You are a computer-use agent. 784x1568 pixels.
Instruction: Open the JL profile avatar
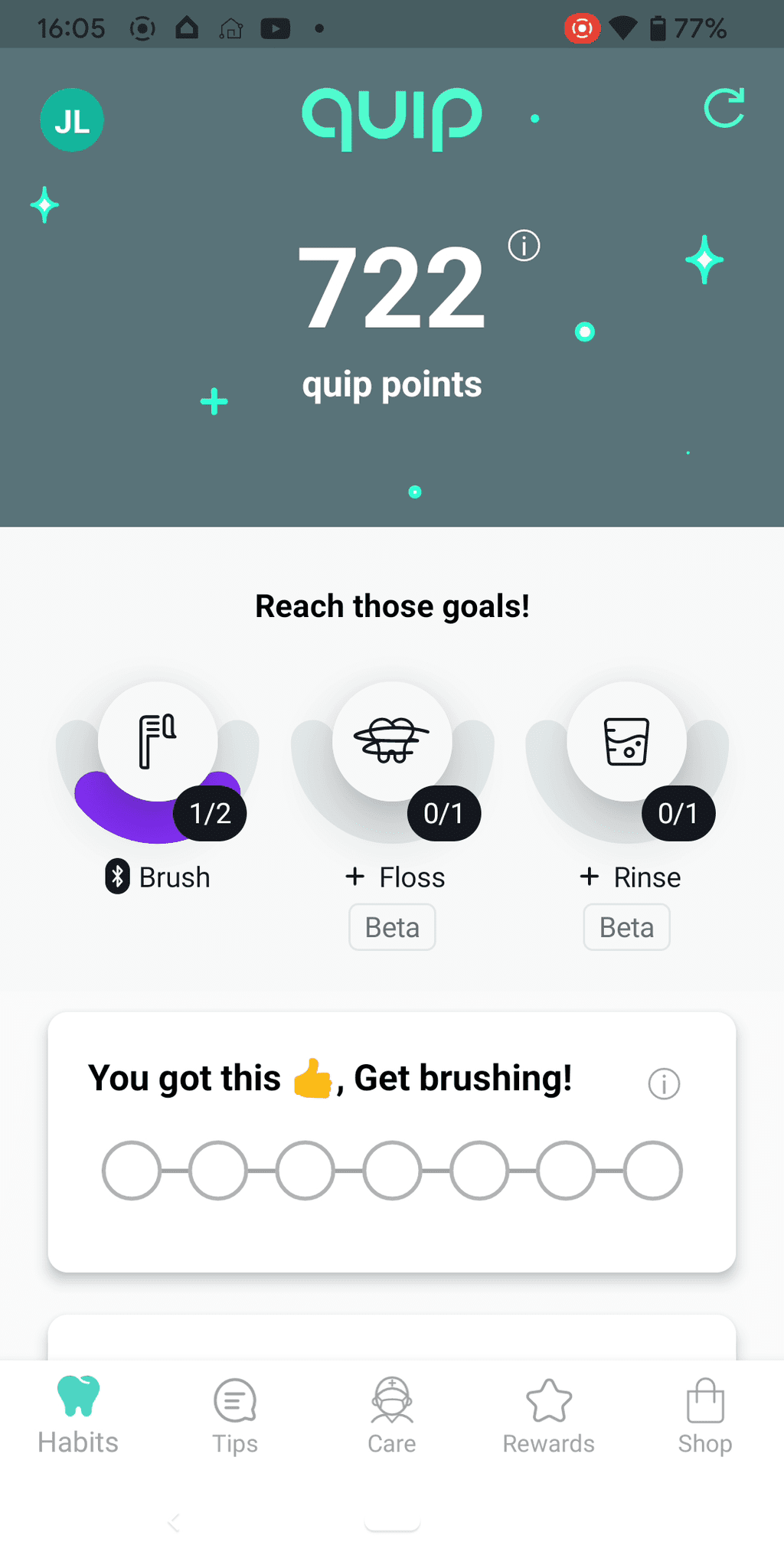pos(72,120)
